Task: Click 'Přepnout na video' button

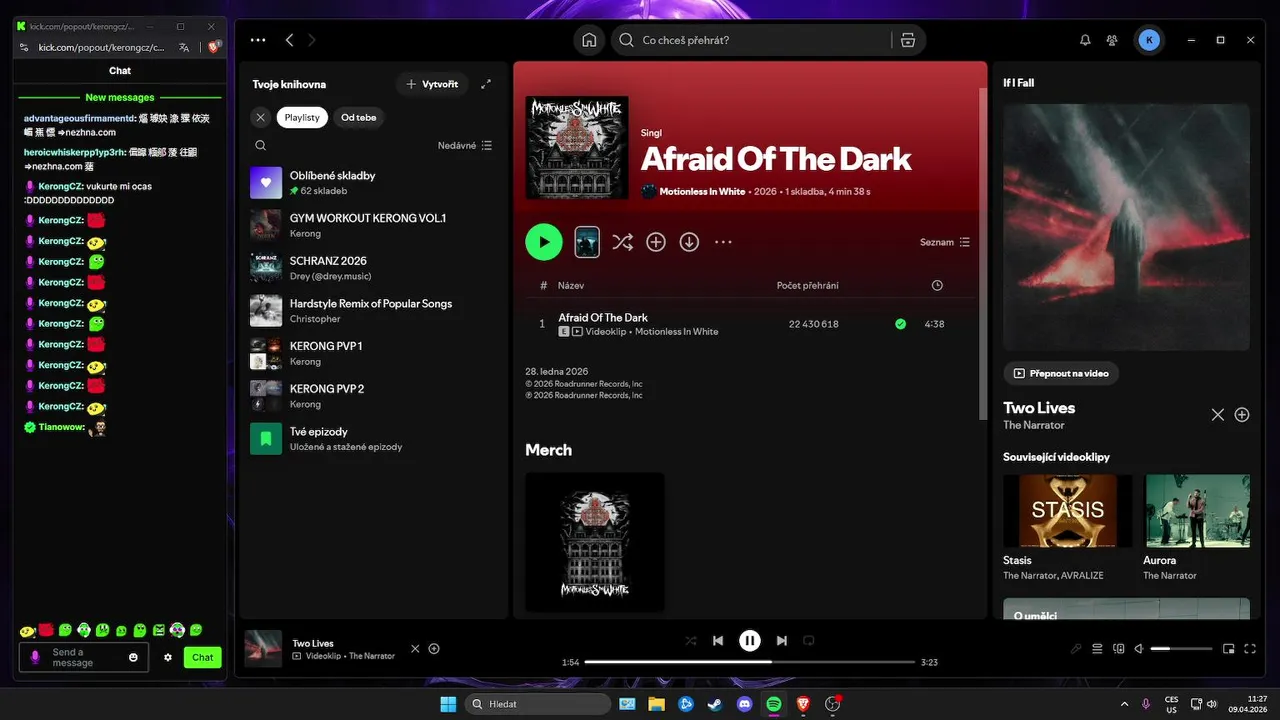Action: [1061, 373]
